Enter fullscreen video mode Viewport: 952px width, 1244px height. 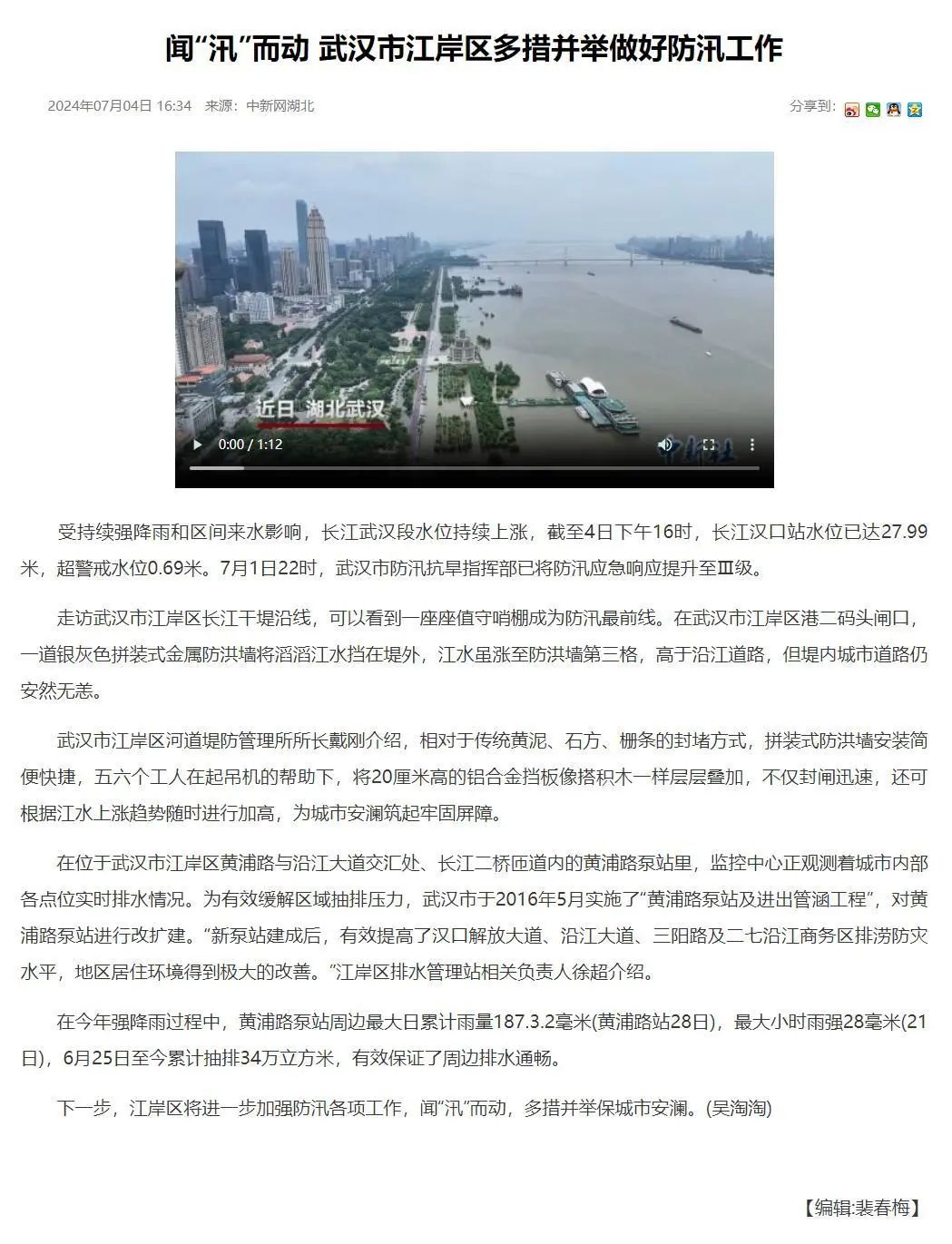point(709,445)
